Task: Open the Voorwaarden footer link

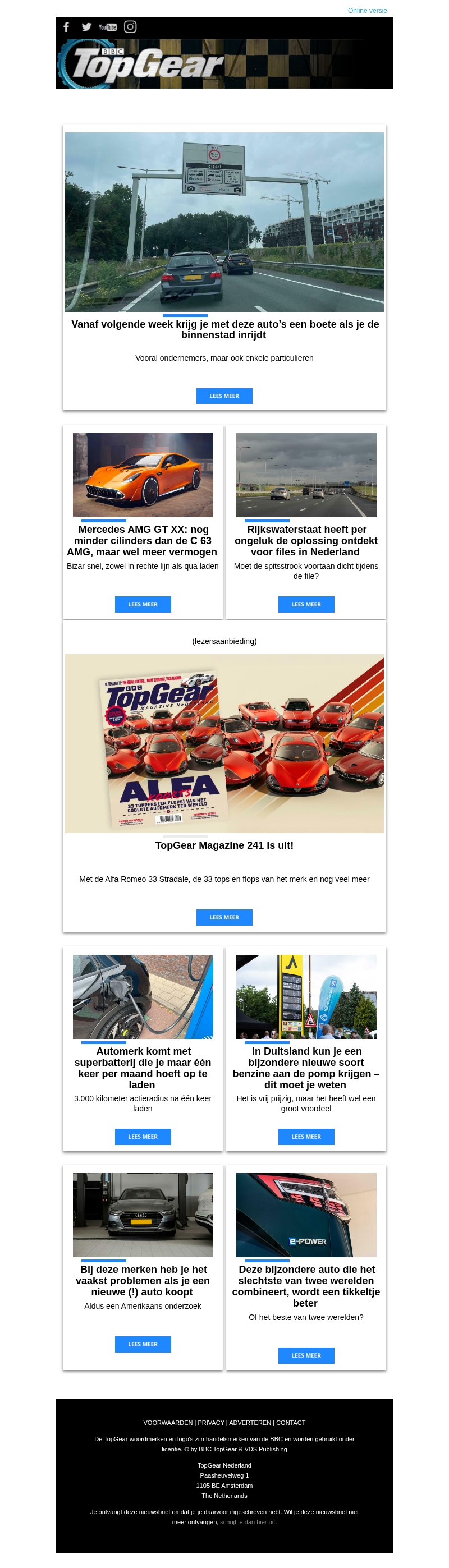Action: pos(168,1423)
